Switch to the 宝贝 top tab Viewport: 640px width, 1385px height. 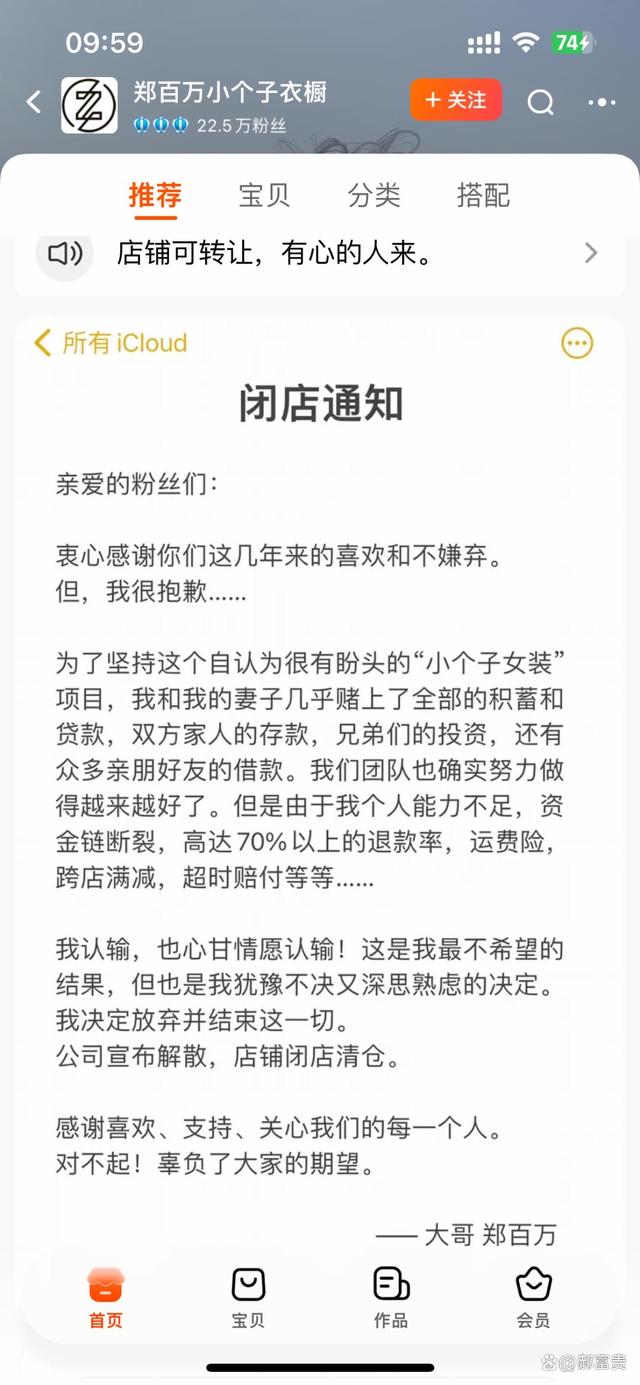tap(264, 195)
